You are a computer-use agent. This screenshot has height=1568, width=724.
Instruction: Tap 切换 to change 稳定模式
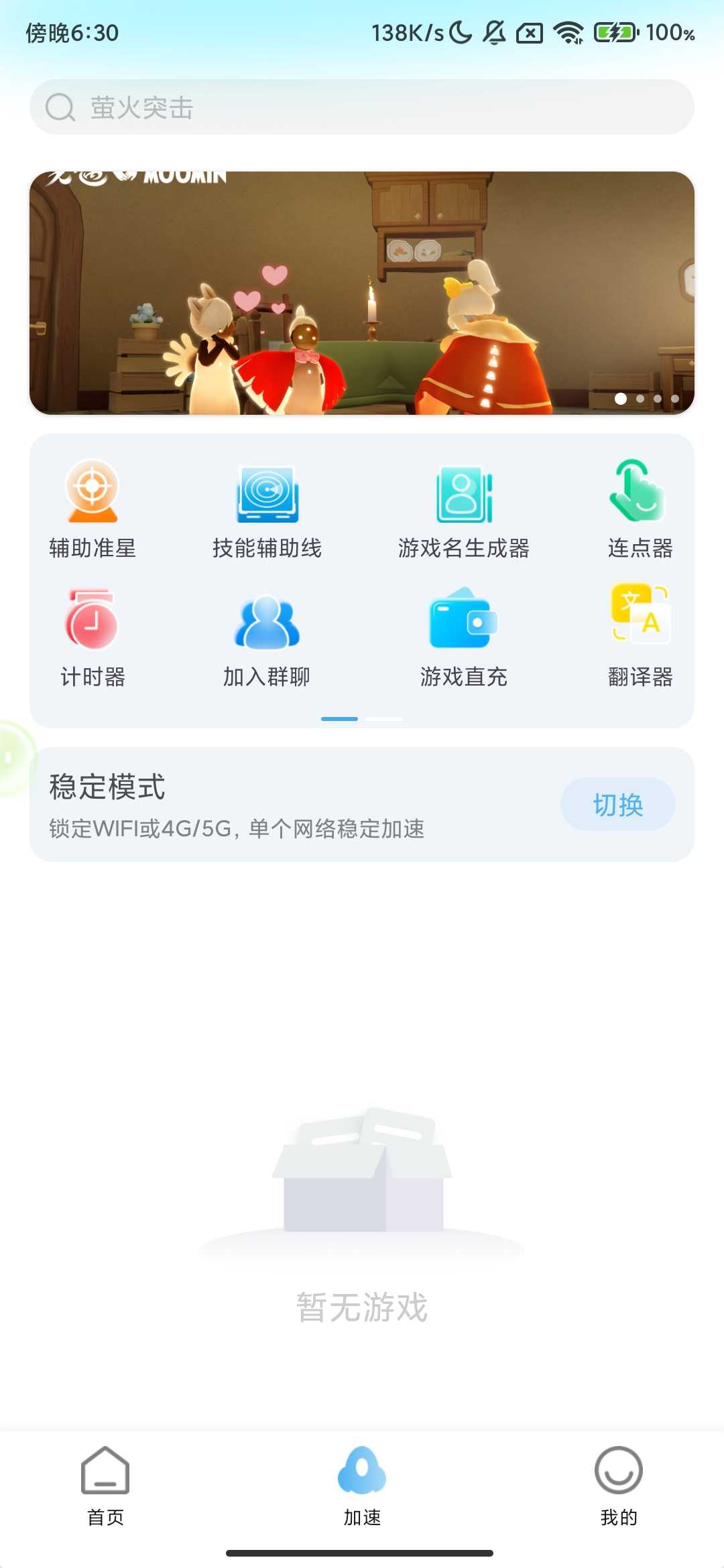point(617,804)
